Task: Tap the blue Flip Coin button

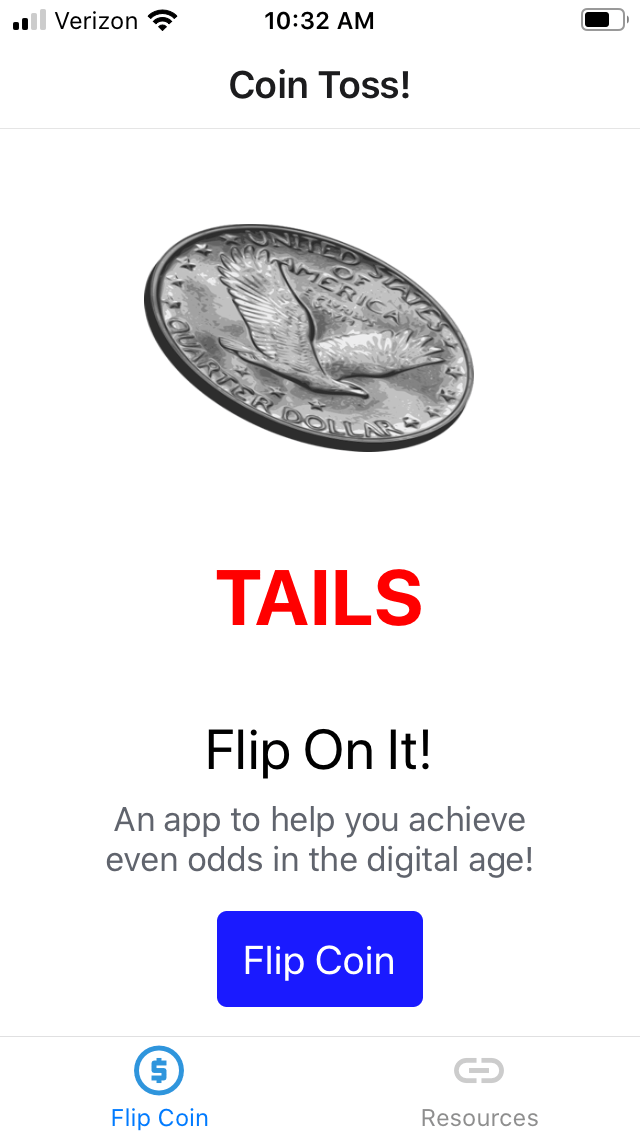Action: pos(319,959)
